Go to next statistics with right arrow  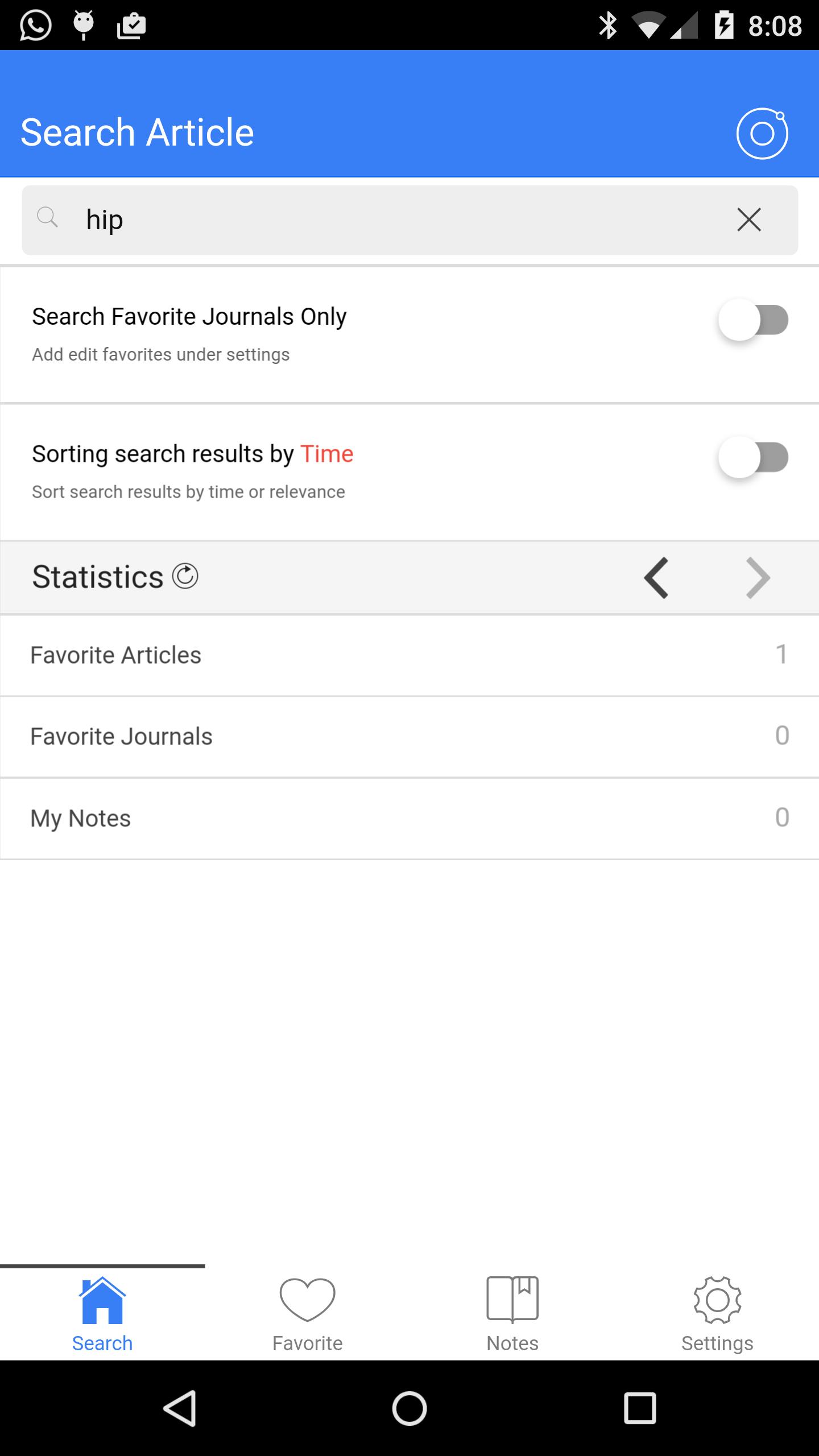pyautogui.click(x=758, y=578)
